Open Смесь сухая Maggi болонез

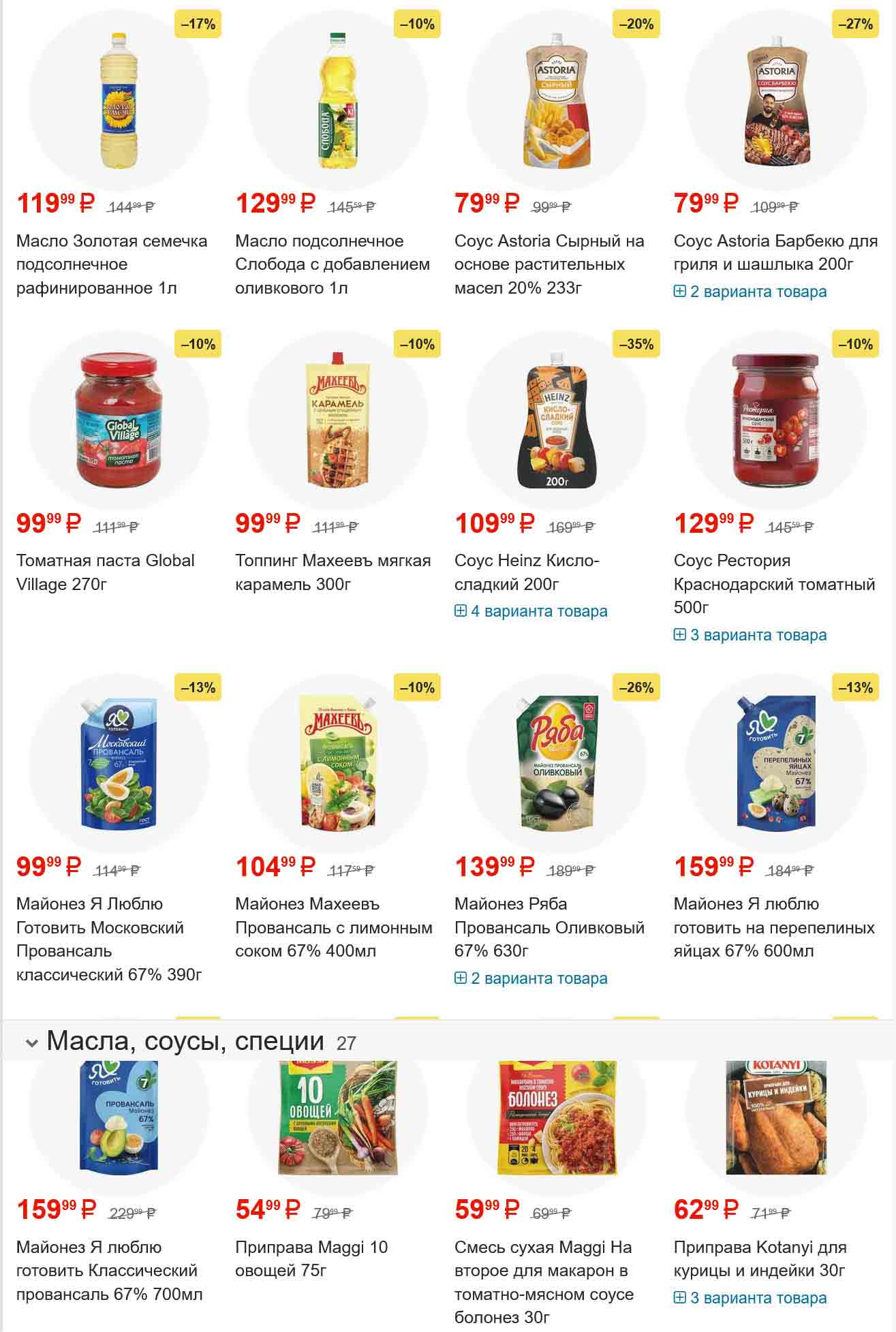tap(544, 1282)
